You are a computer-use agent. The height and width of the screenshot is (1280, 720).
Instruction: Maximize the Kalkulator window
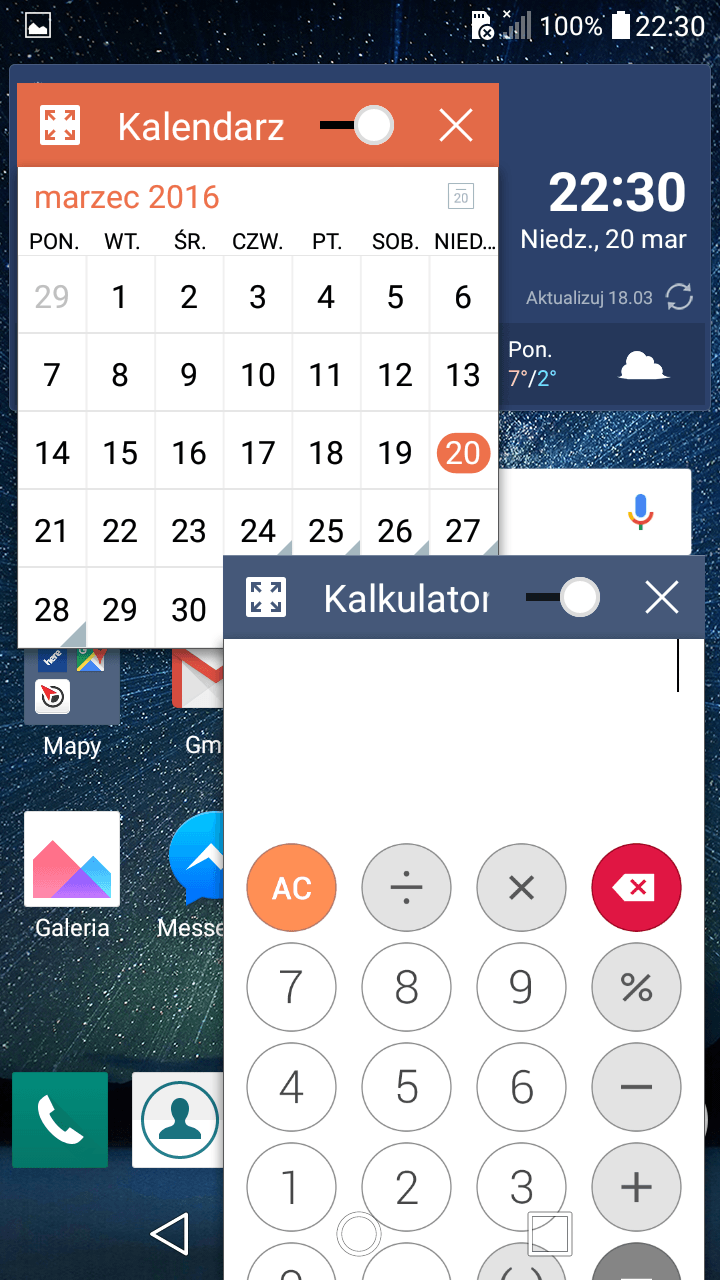[x=266, y=598]
